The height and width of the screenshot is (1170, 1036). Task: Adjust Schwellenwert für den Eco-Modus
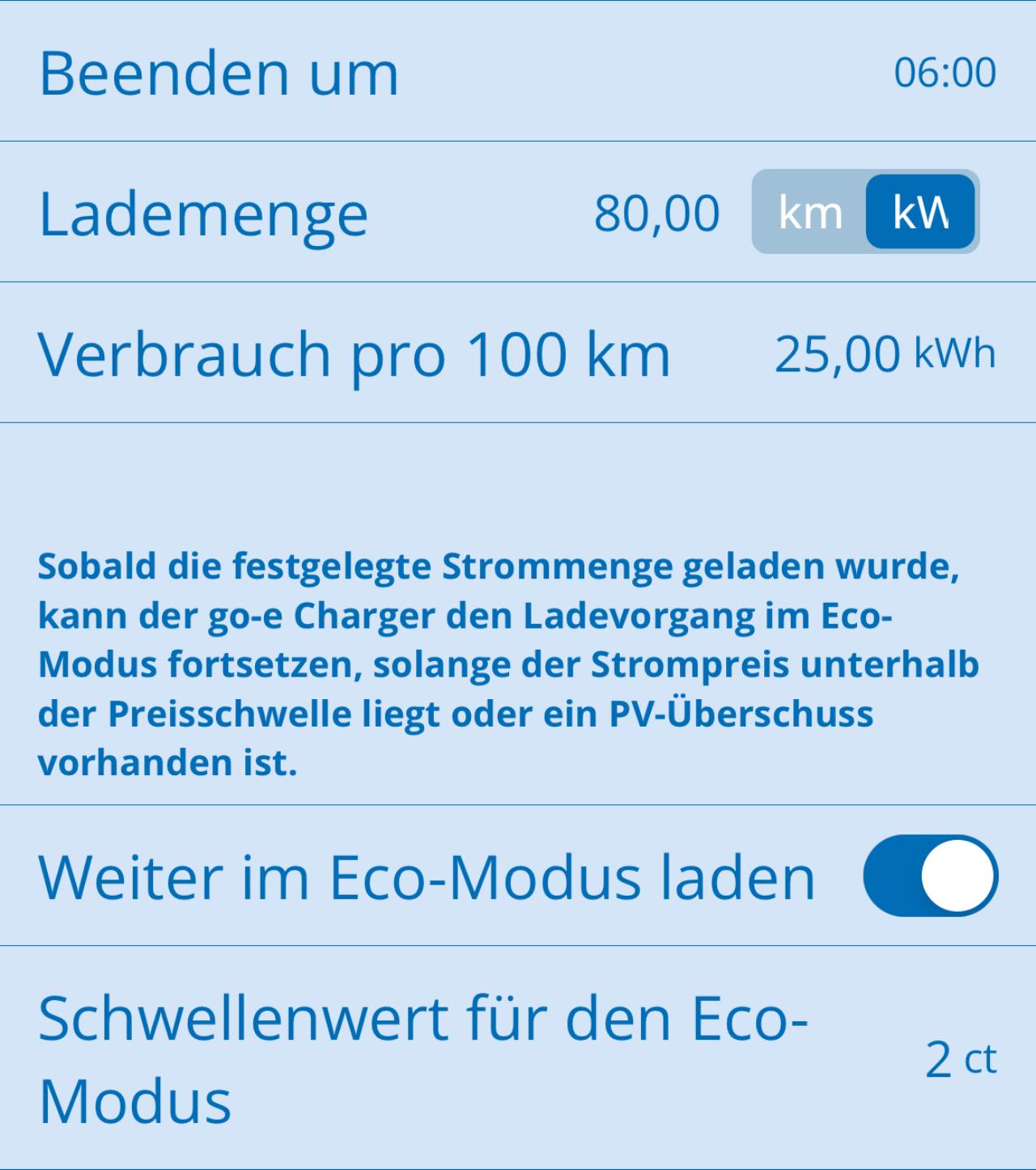tap(960, 1058)
